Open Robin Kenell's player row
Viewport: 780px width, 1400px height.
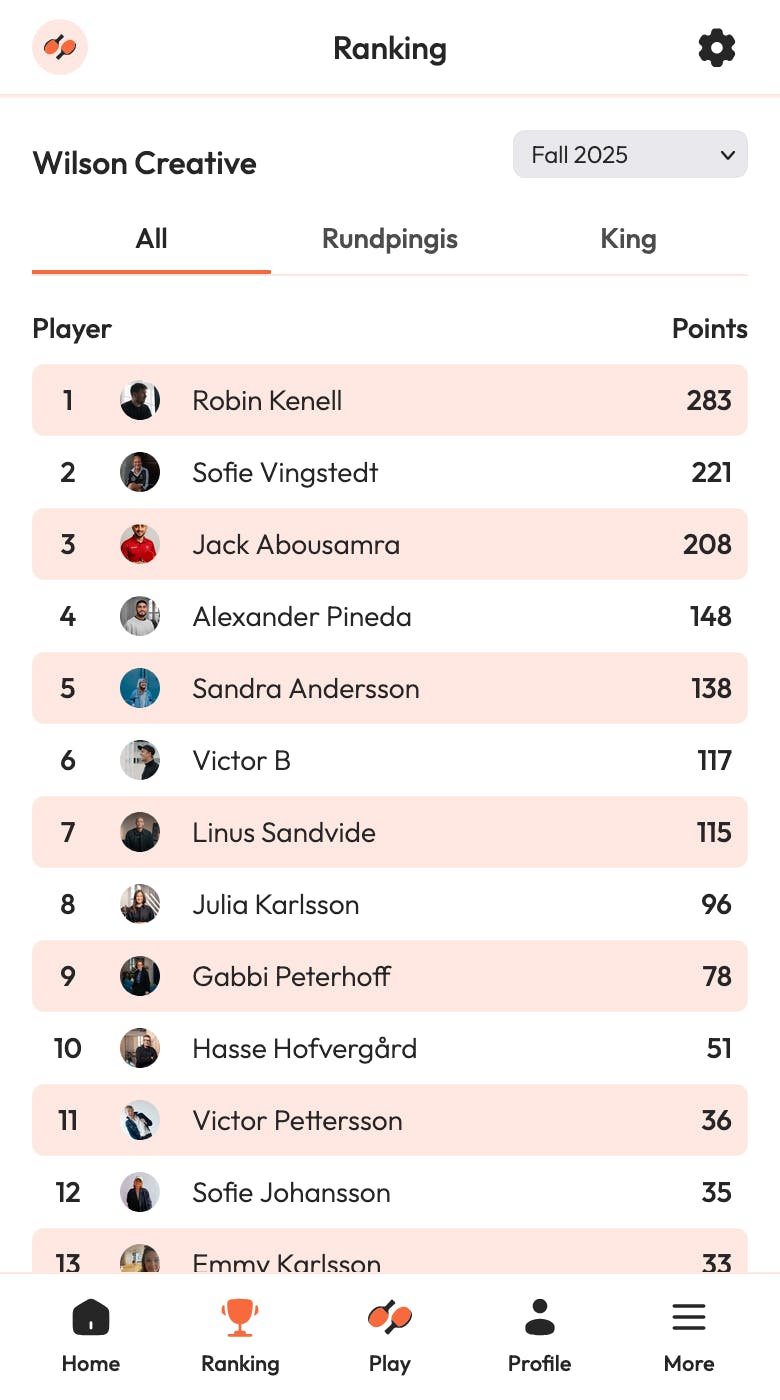(390, 400)
